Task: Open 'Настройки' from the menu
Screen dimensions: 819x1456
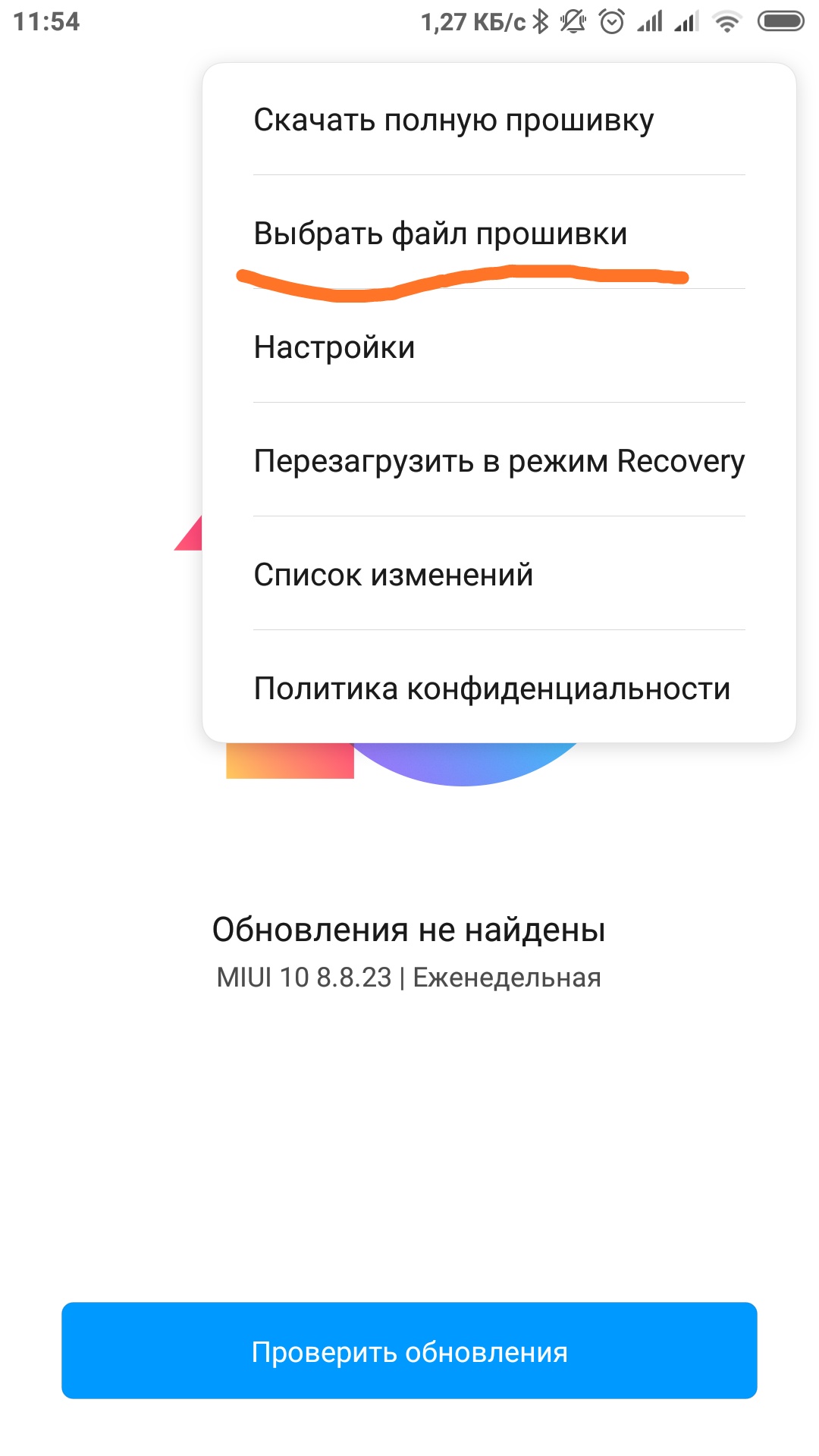Action: tap(334, 347)
